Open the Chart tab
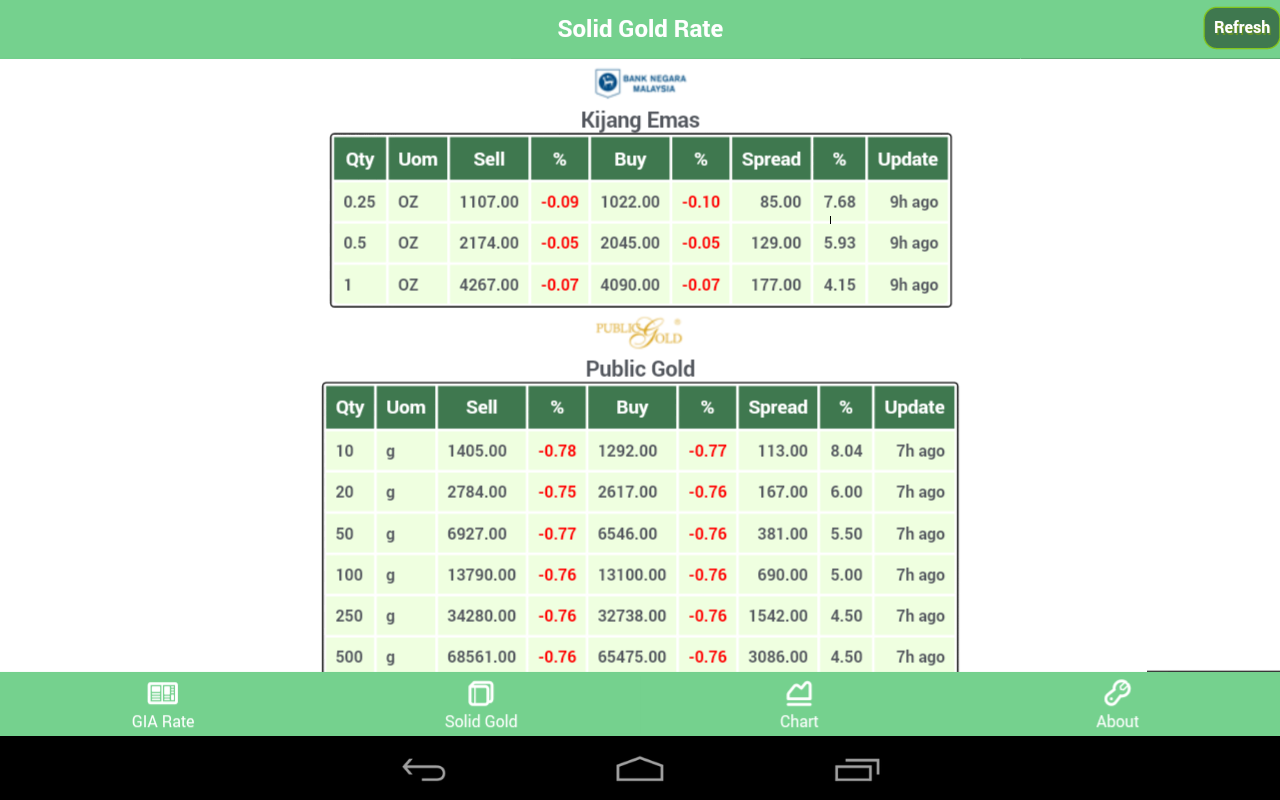1280x800 pixels. click(799, 704)
